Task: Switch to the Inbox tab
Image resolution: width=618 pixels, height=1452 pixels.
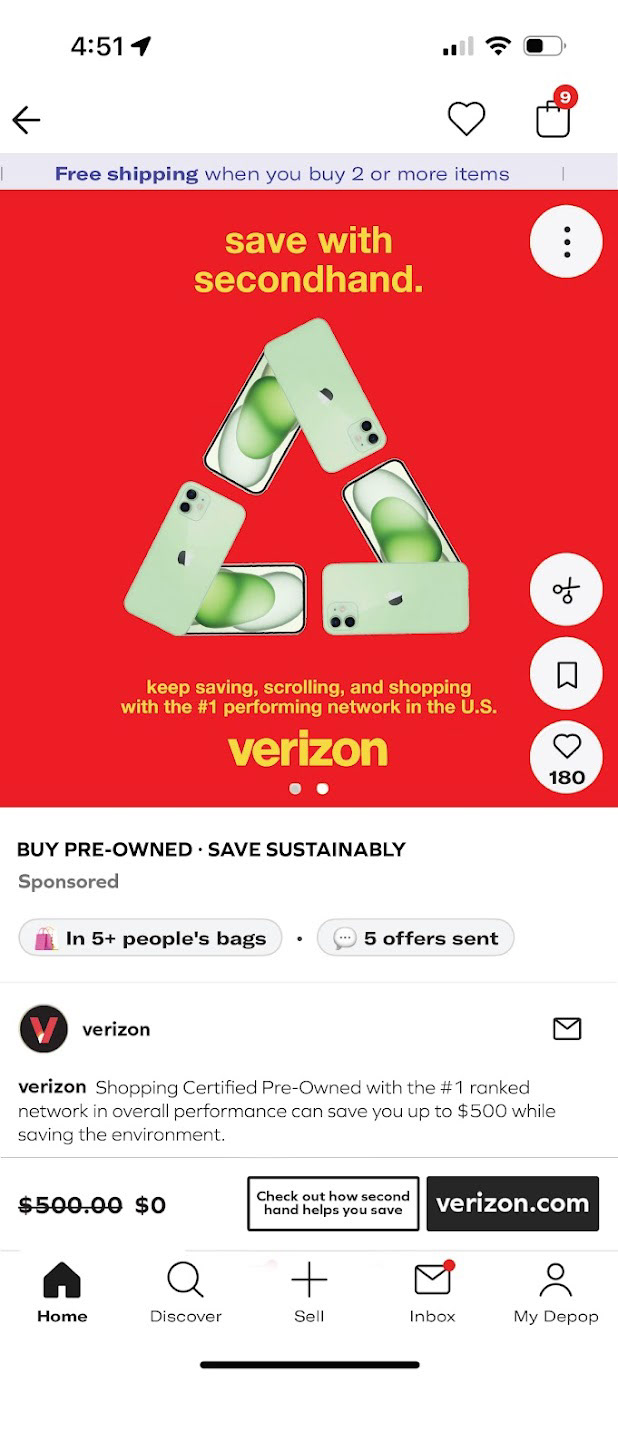Action: click(x=432, y=1292)
